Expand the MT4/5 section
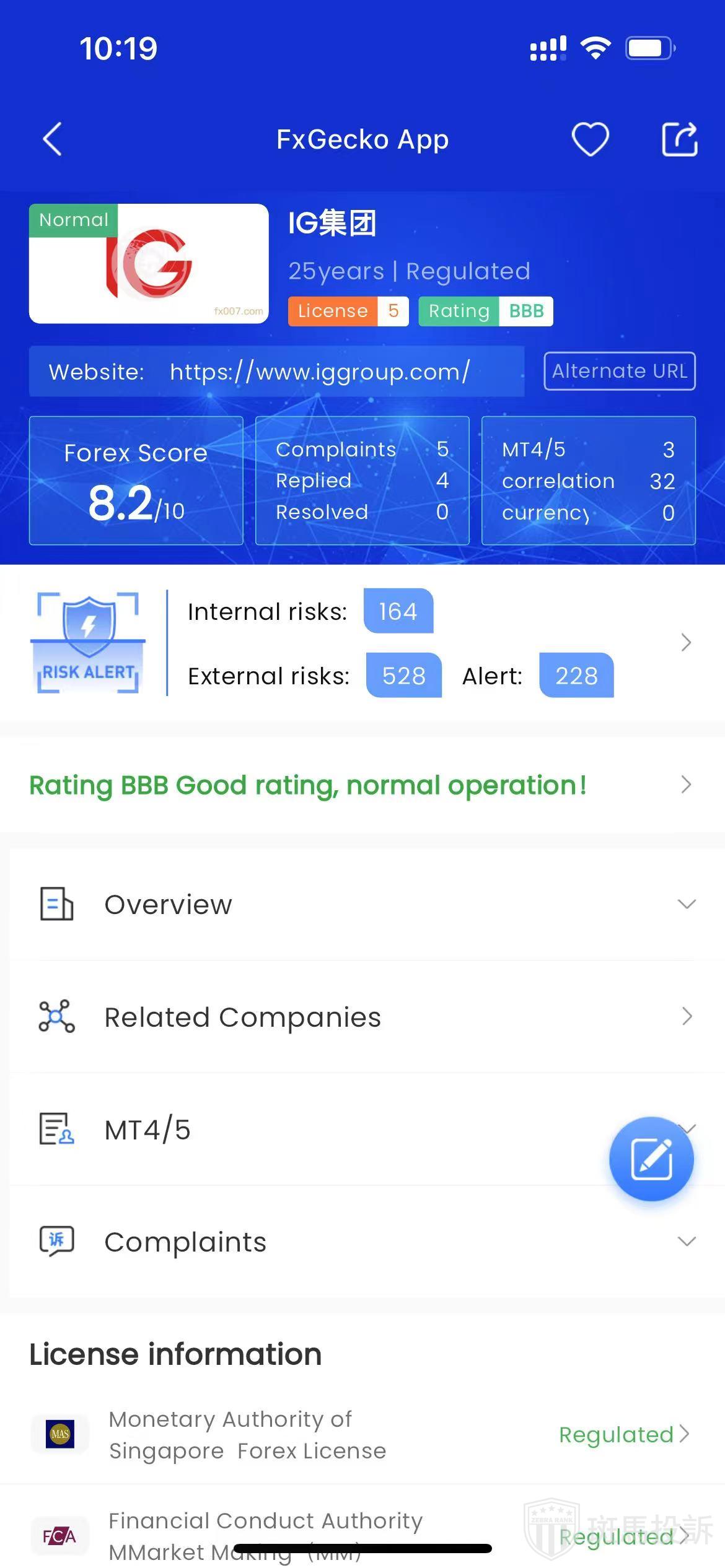 click(310, 1130)
